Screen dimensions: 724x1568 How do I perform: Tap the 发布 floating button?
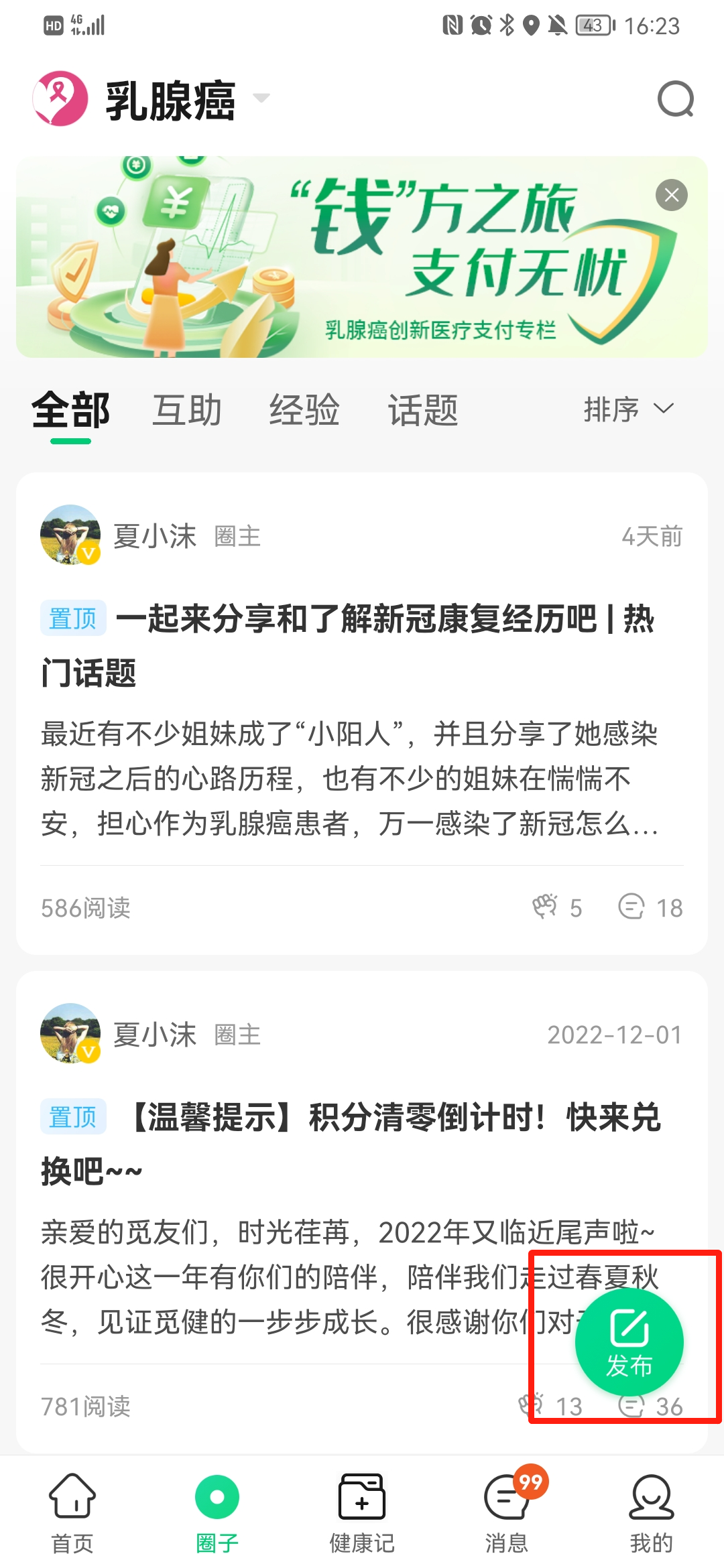629,1342
